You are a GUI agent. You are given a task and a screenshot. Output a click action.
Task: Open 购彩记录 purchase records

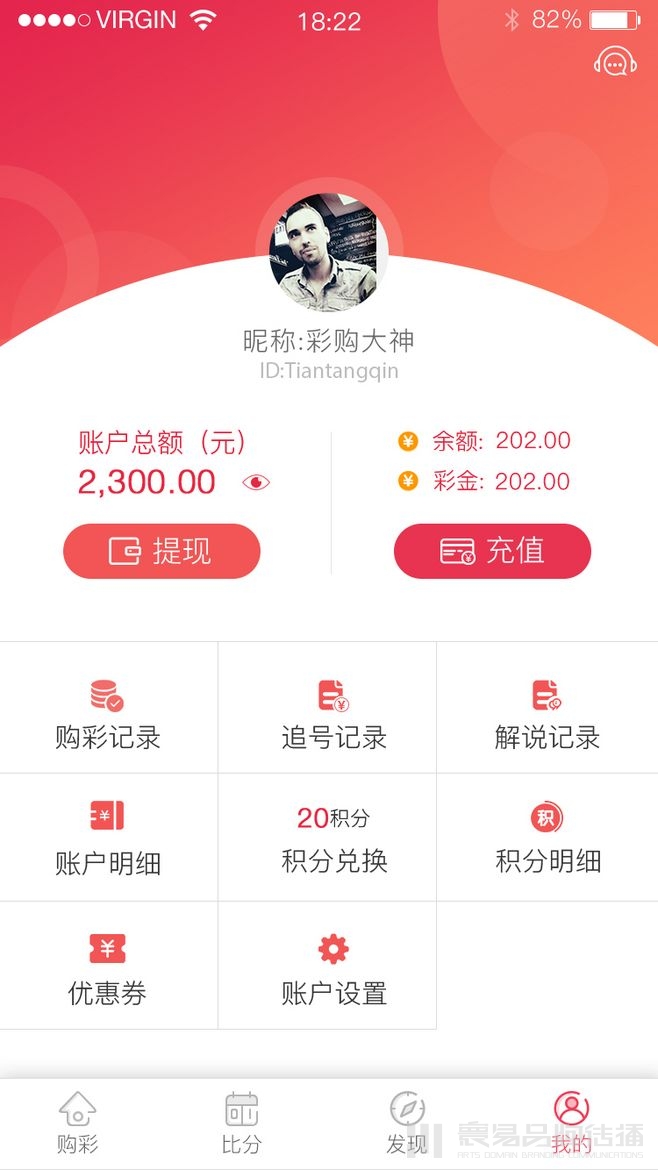(109, 707)
